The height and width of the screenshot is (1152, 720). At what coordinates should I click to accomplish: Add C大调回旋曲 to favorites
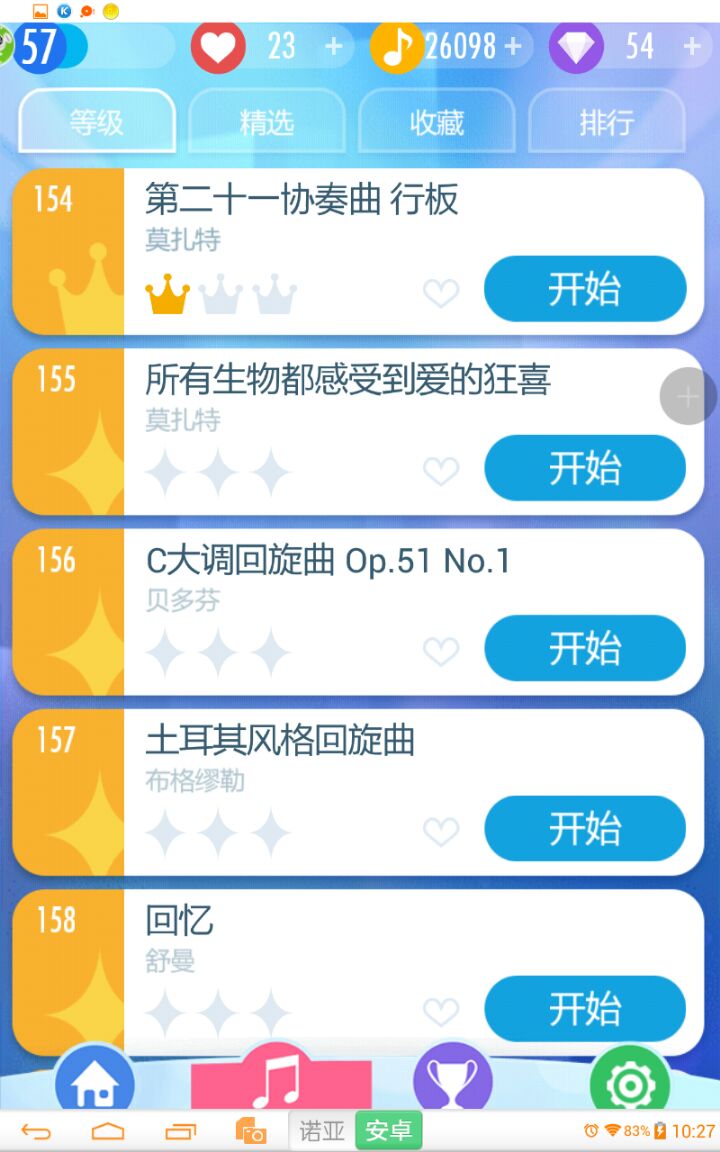click(x=441, y=652)
